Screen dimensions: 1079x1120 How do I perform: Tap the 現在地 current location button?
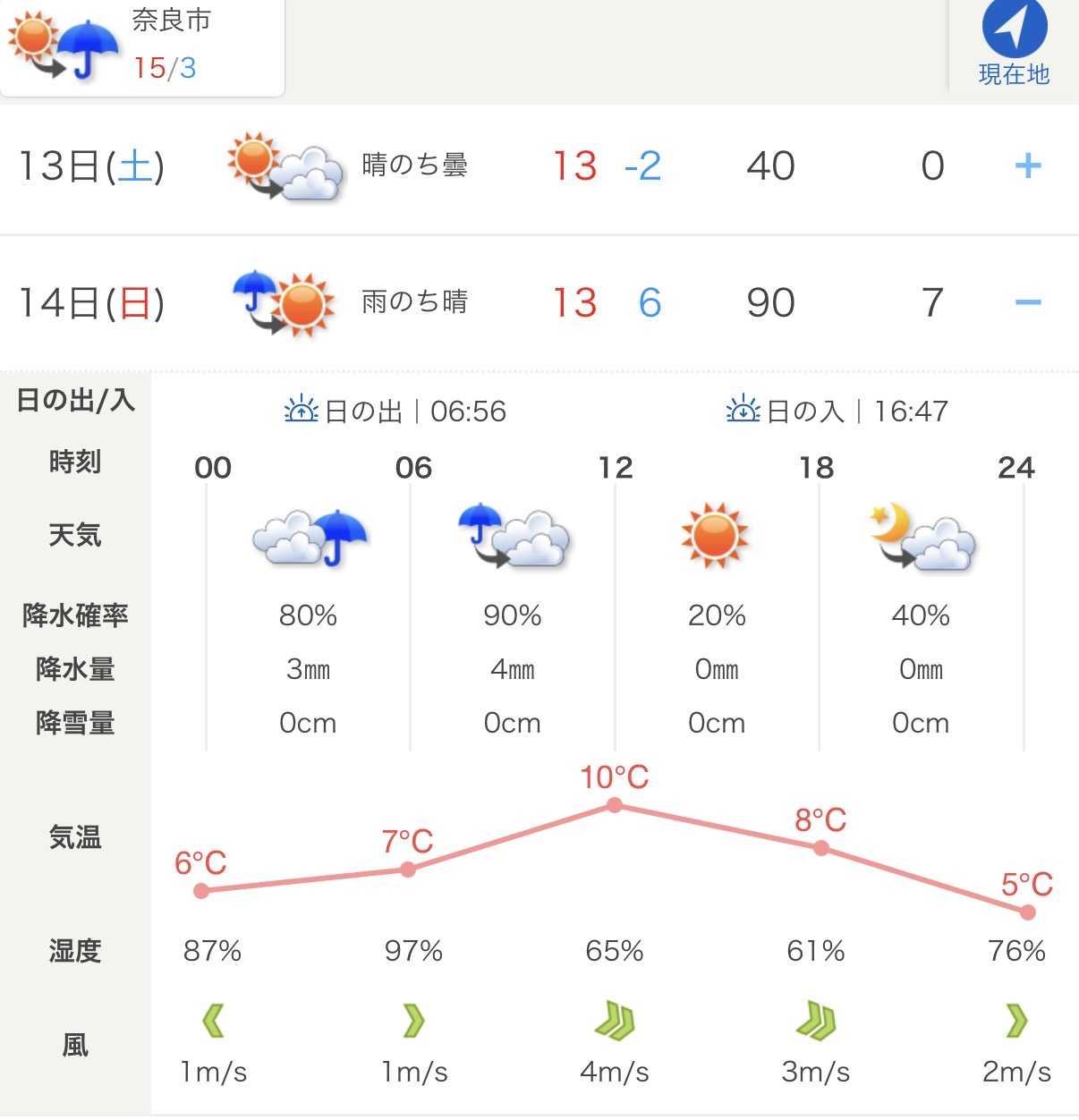point(1013,43)
